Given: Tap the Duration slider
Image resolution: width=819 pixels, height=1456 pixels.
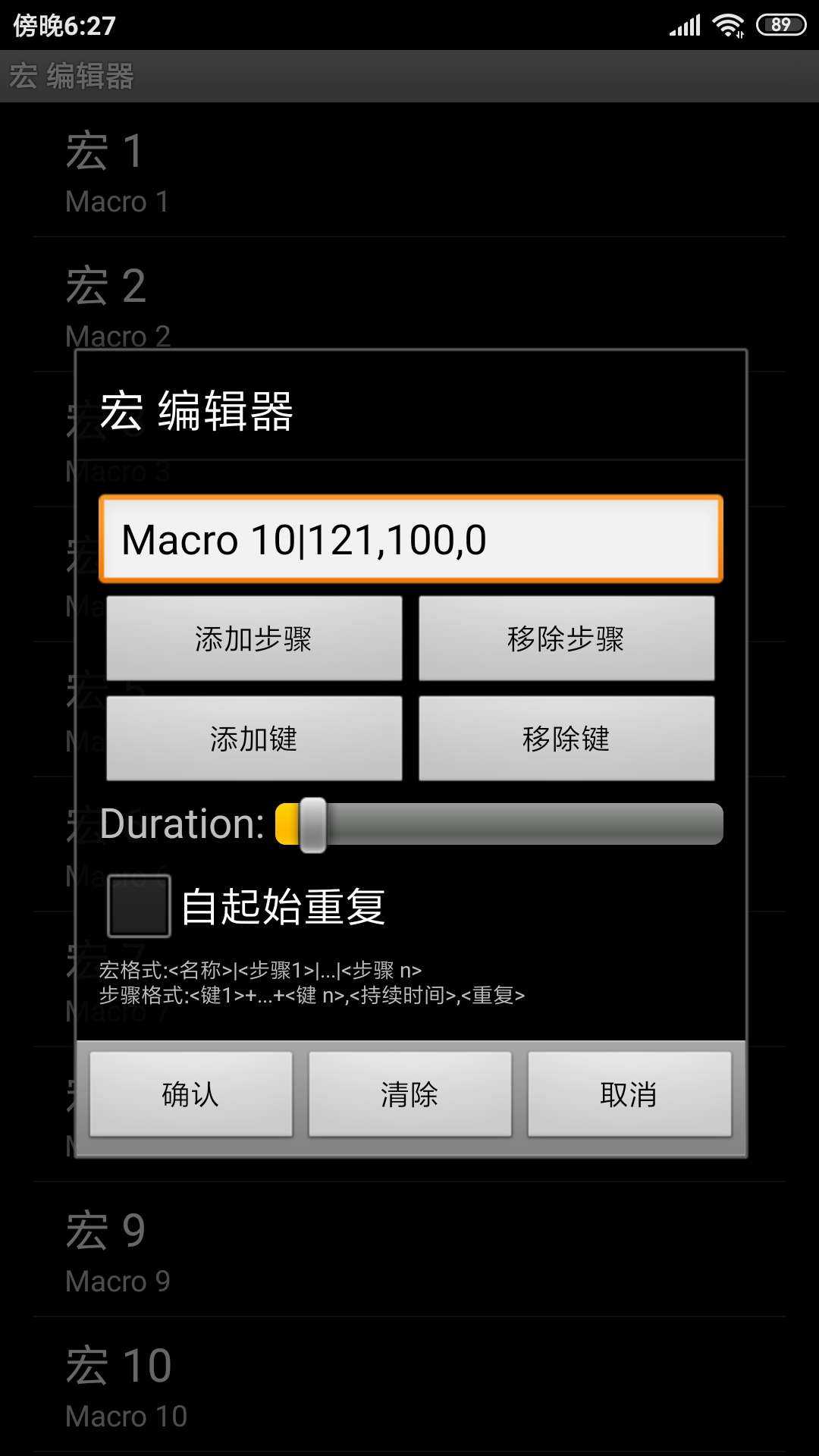Looking at the screenshot, I should [499, 824].
